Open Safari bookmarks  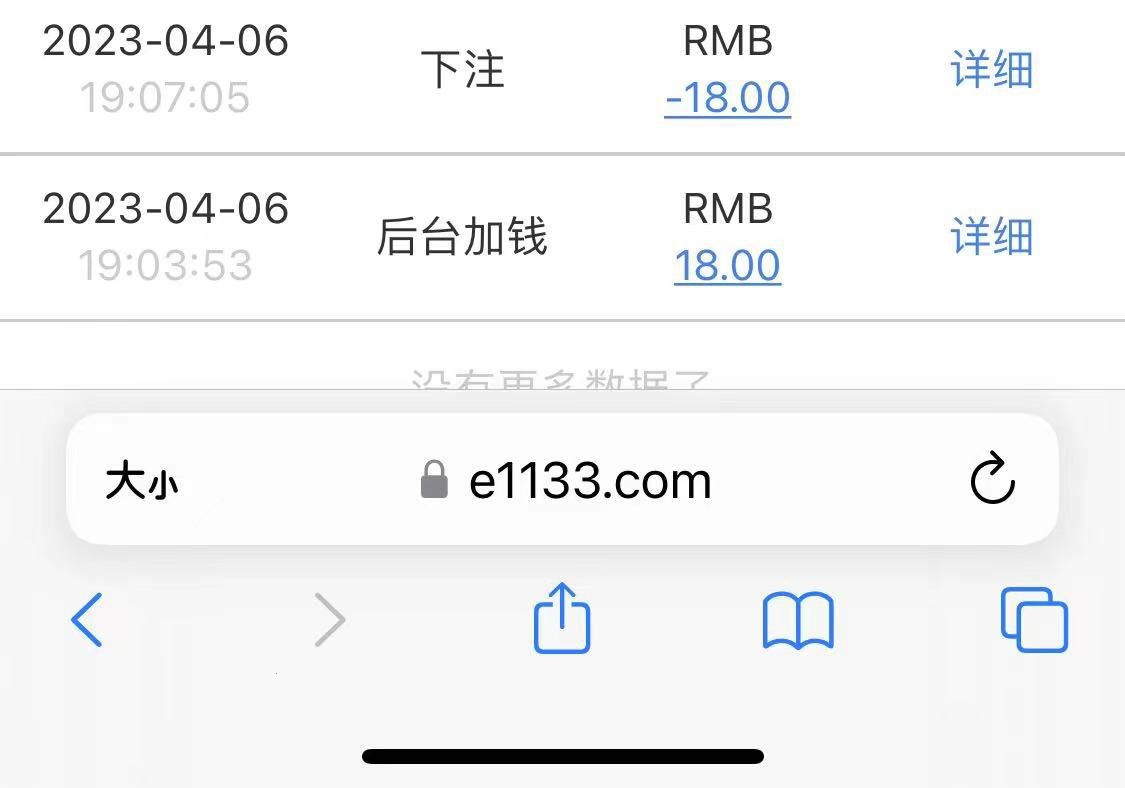(x=797, y=620)
